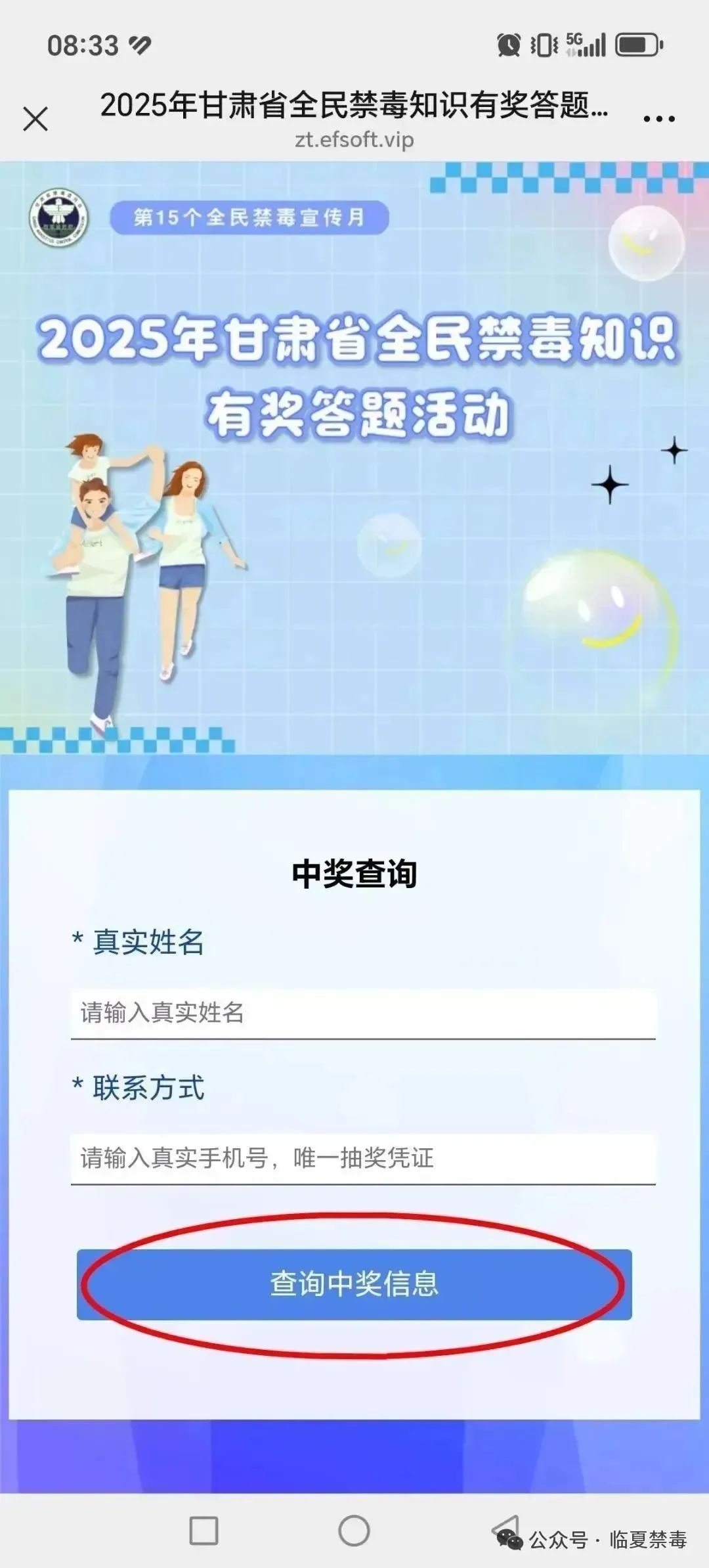This screenshot has height=1568, width=709.
Task: Close the web page with X
Action: [x=35, y=120]
